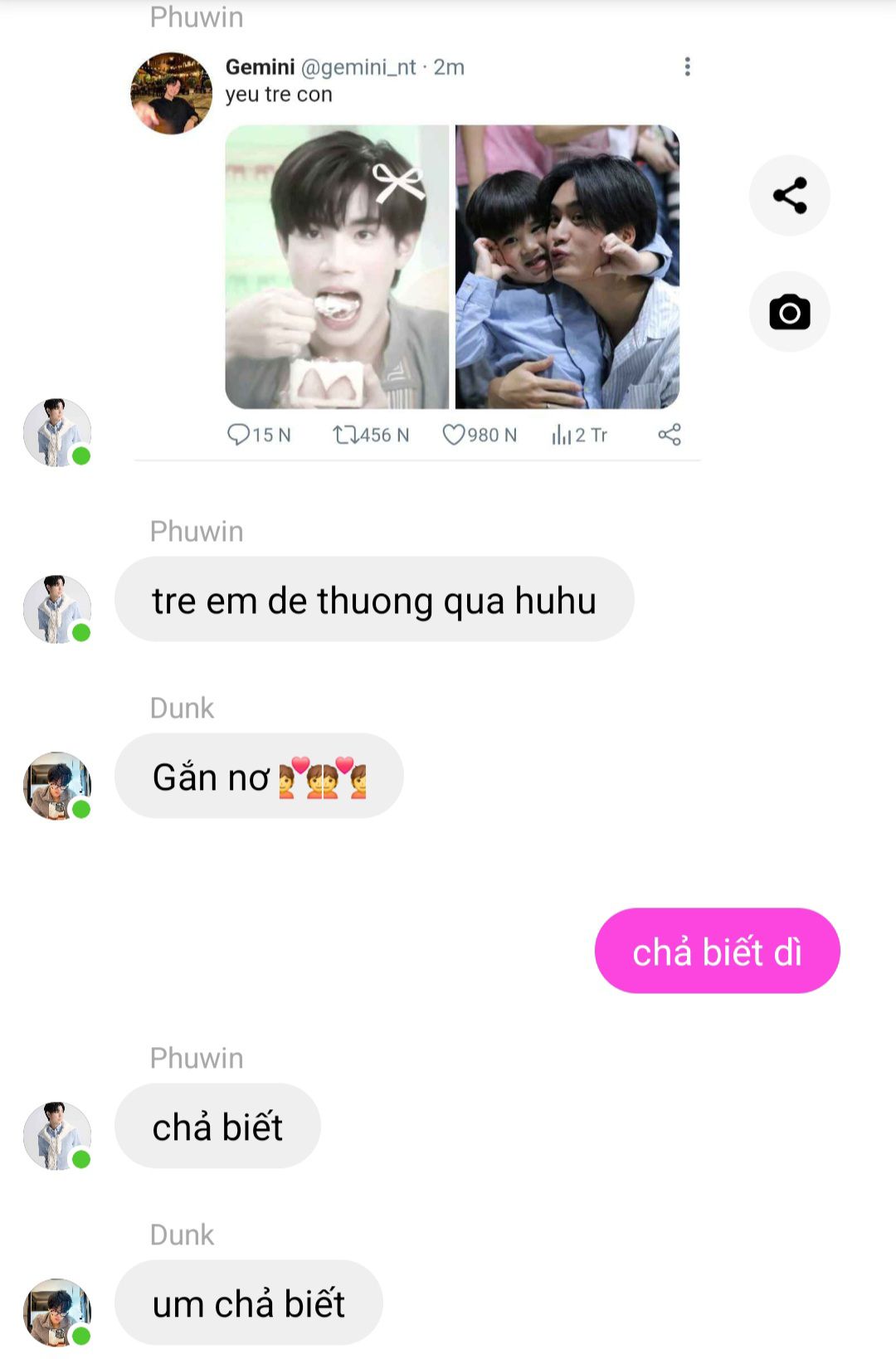The width and height of the screenshot is (896, 1359).
Task: Tap the camera screenshot button
Action: 789,312
